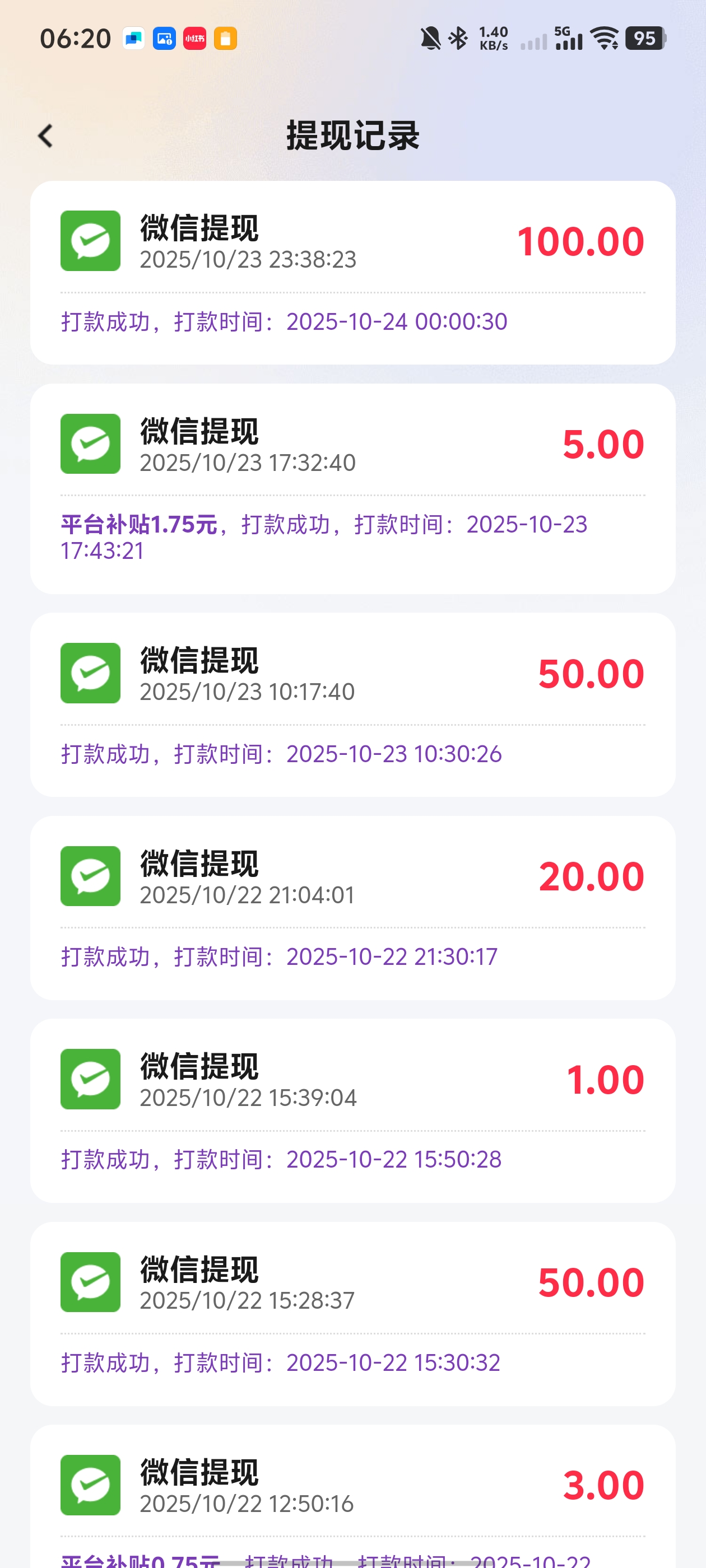
Task: Select the 提现记录 page title
Action: pyautogui.click(x=354, y=135)
